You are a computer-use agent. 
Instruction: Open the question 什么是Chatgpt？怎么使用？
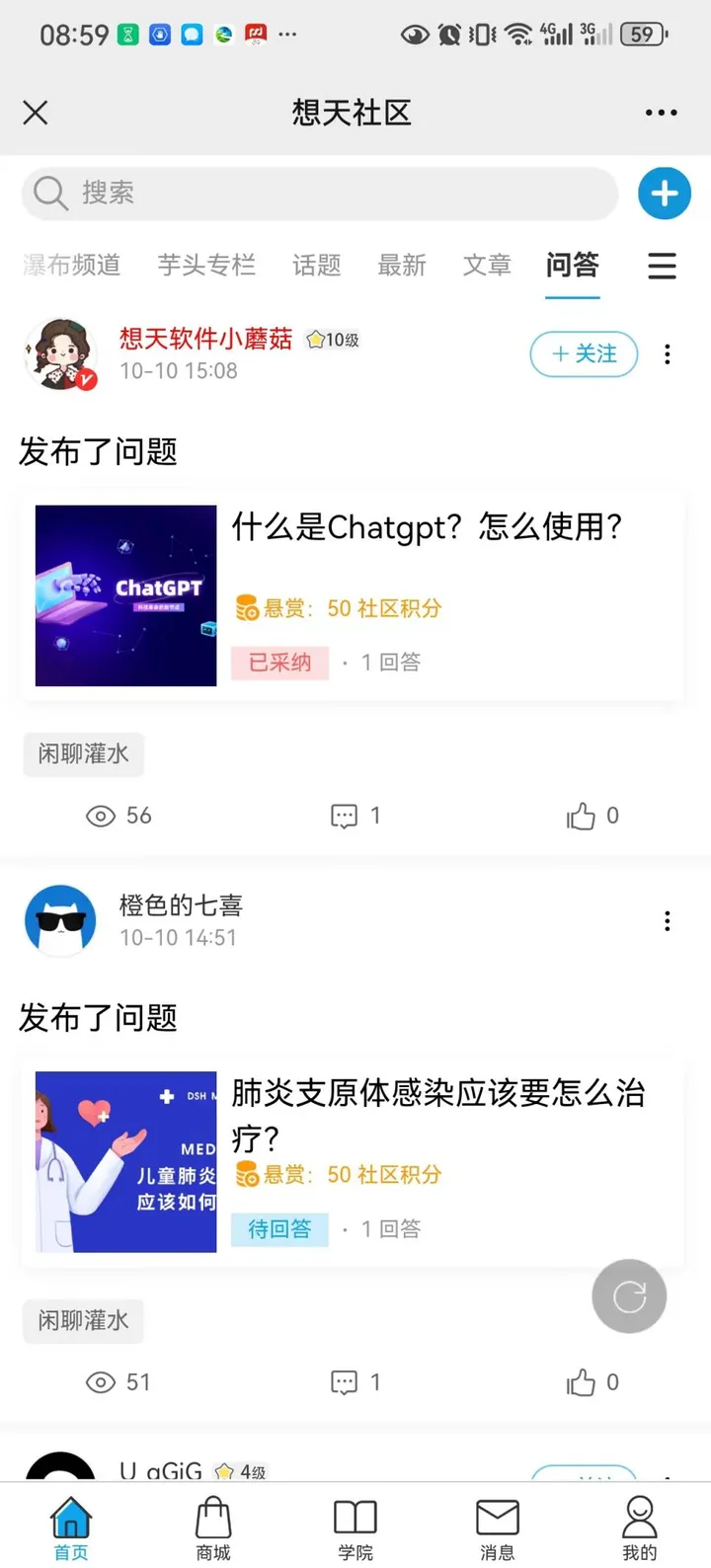[x=427, y=527]
